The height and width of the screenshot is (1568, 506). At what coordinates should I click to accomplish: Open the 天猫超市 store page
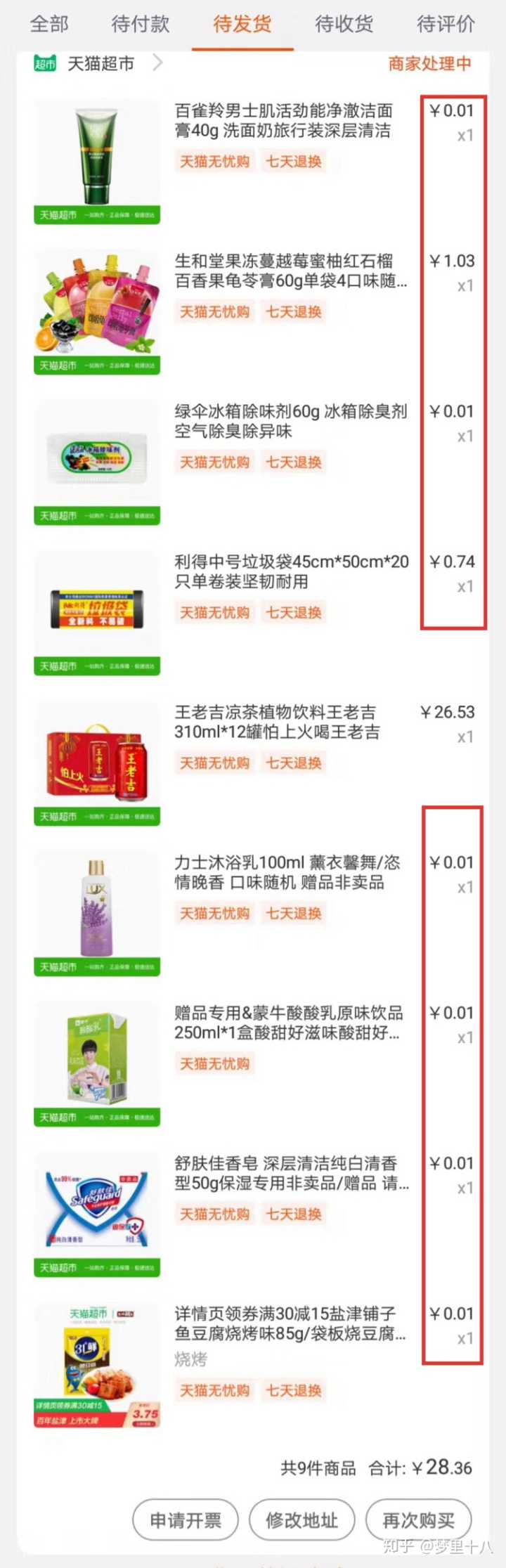point(100,64)
